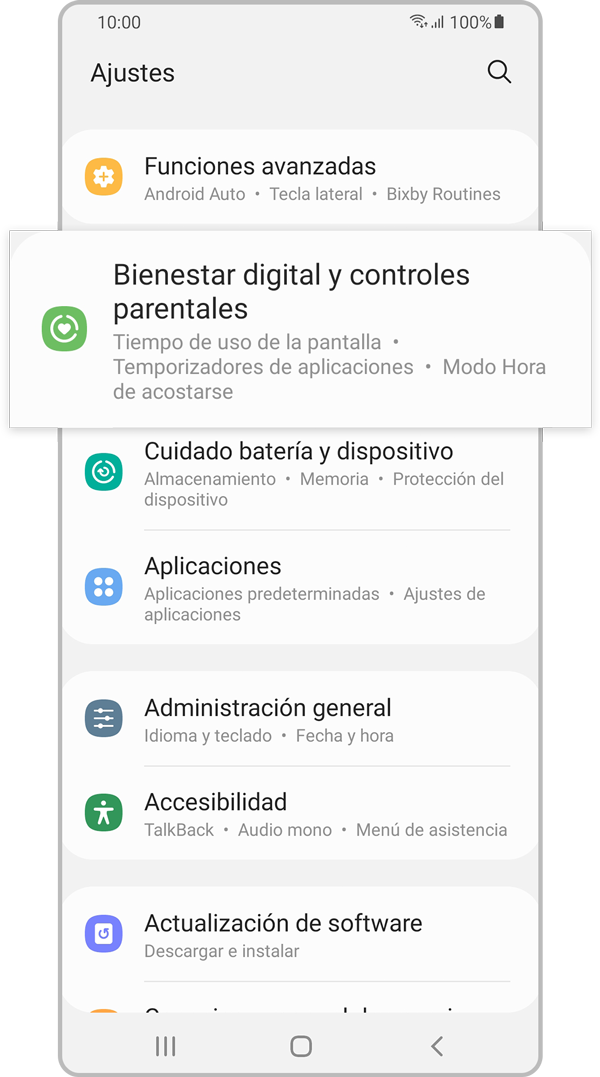
Task: Go to the home screen
Action: [301, 1046]
